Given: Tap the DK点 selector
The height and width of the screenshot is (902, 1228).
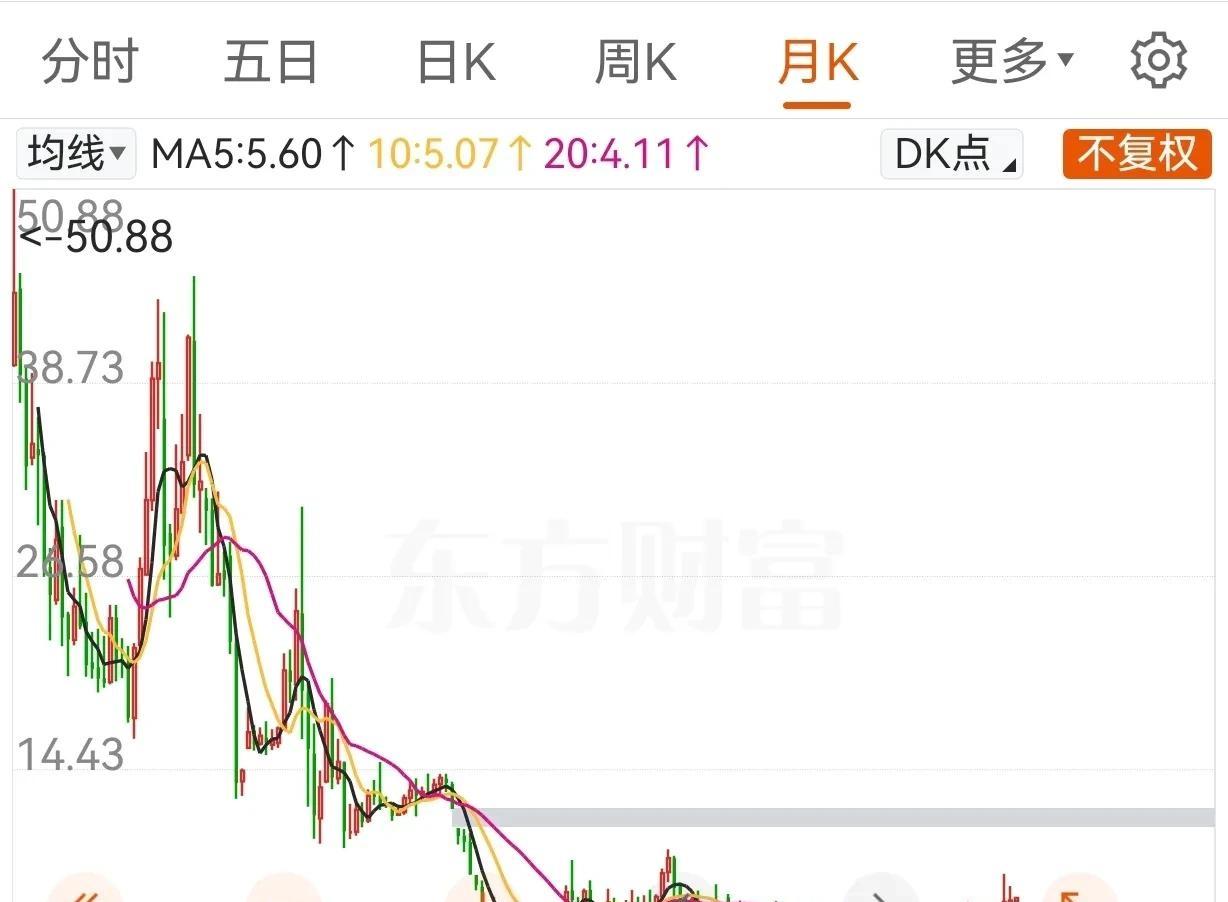Looking at the screenshot, I should point(951,154).
